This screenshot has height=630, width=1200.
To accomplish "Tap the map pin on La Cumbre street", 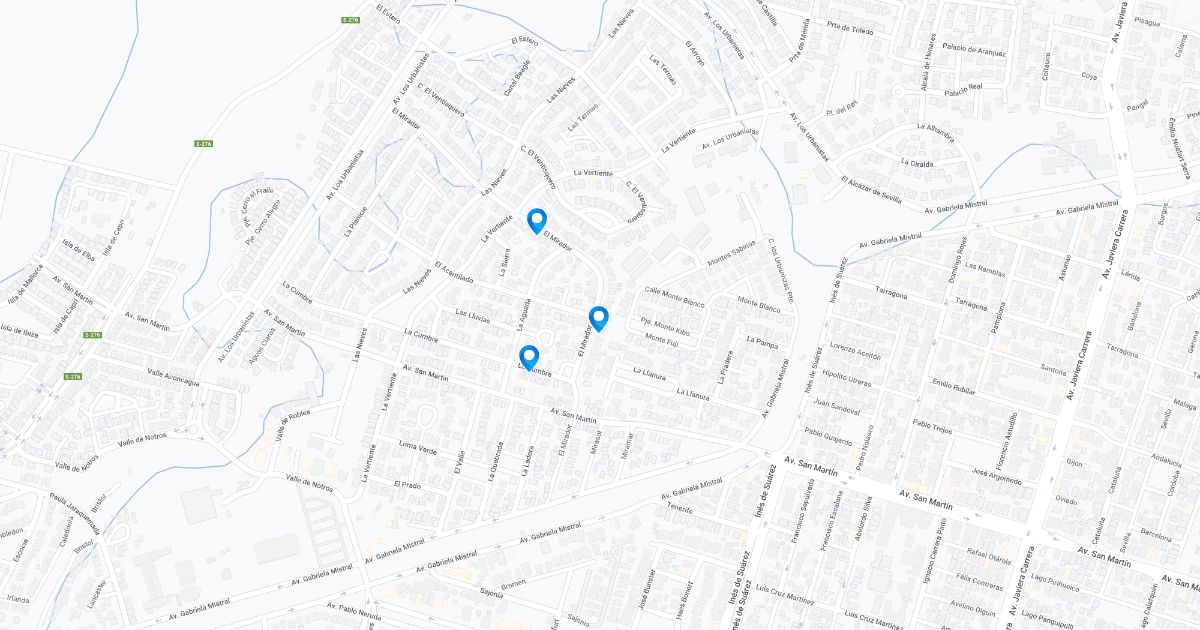I will click(529, 357).
